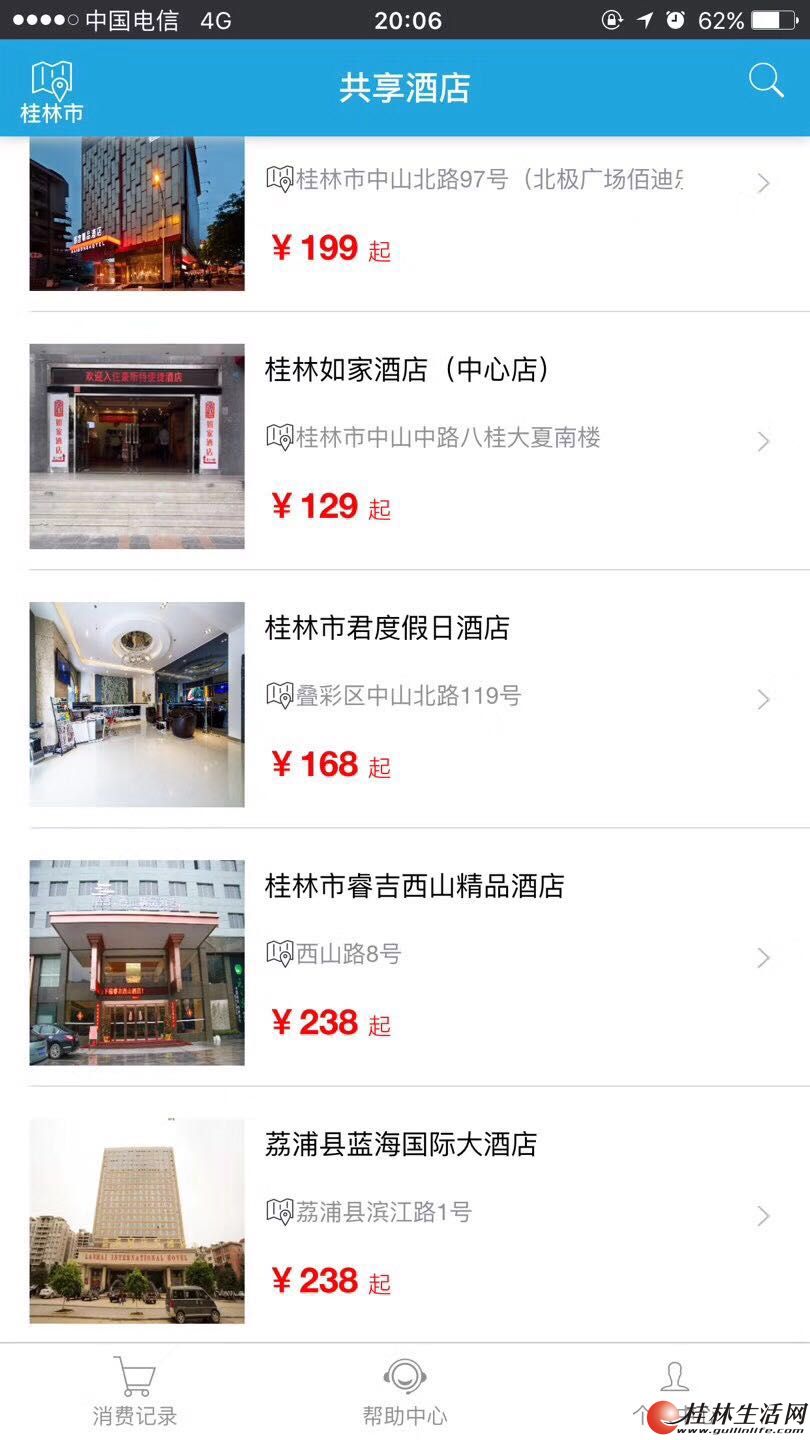
Task: Switch to 消费记录 tab
Action: point(135,1392)
